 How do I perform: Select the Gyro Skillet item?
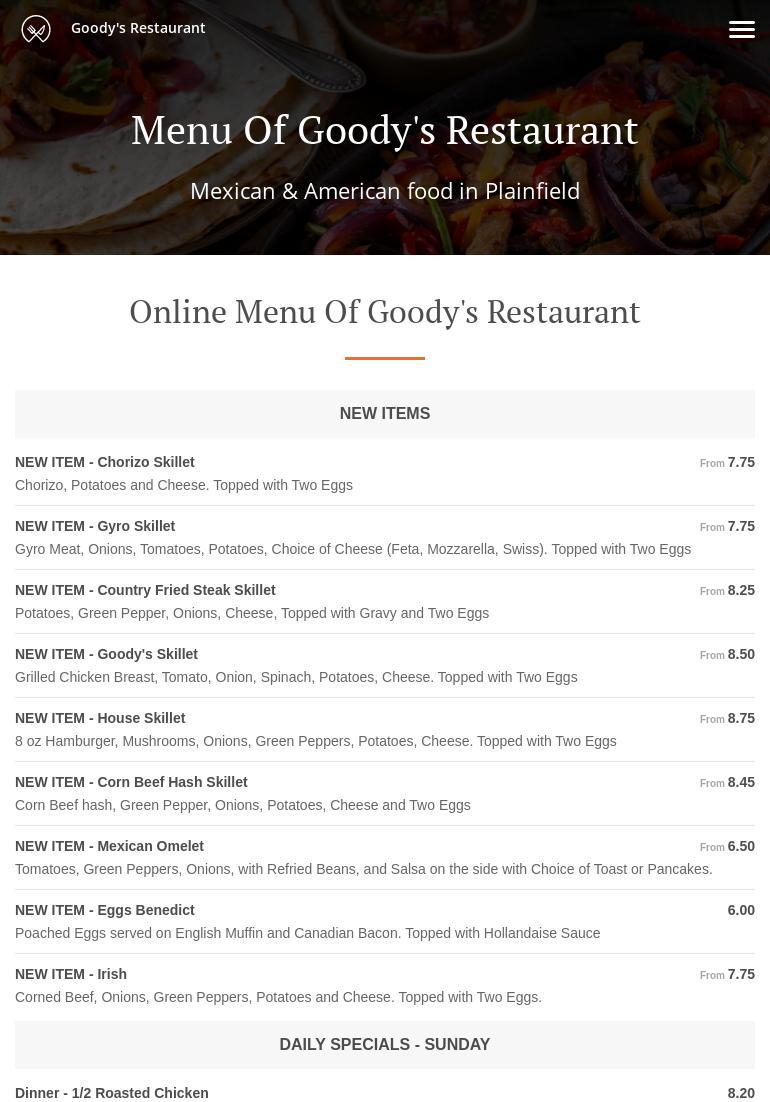click(x=95, y=526)
